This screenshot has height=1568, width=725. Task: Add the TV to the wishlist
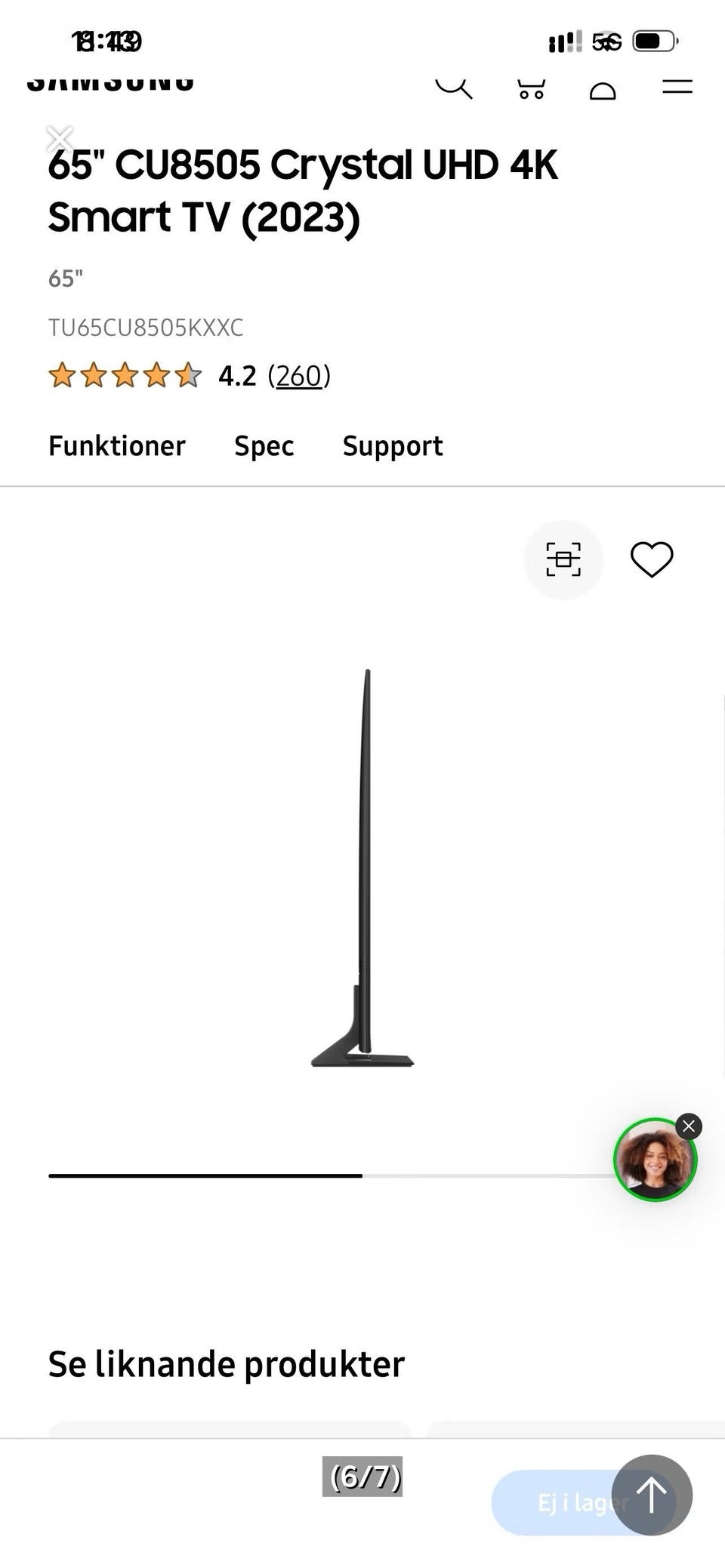pos(652,559)
